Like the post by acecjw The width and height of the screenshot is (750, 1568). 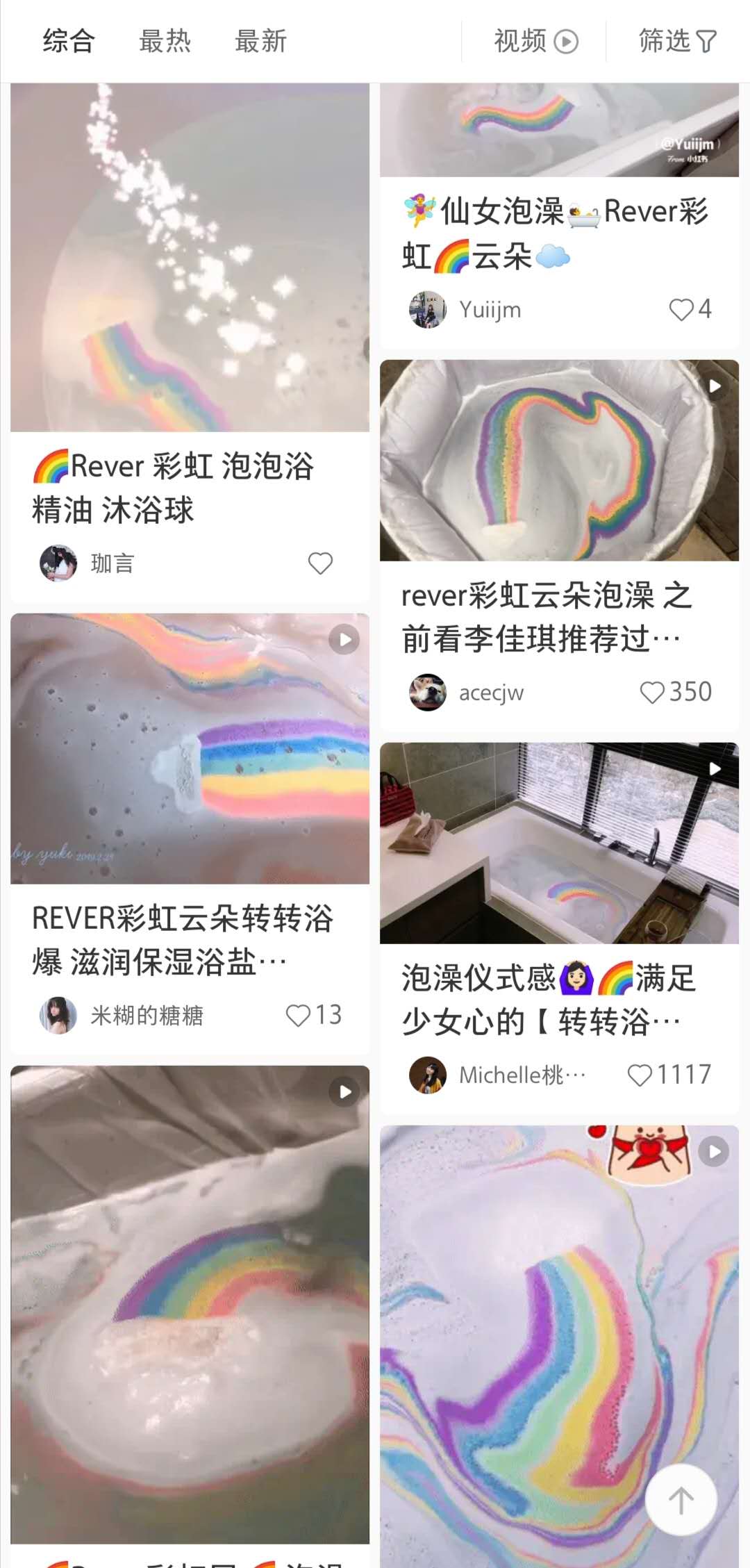pyautogui.click(x=652, y=692)
